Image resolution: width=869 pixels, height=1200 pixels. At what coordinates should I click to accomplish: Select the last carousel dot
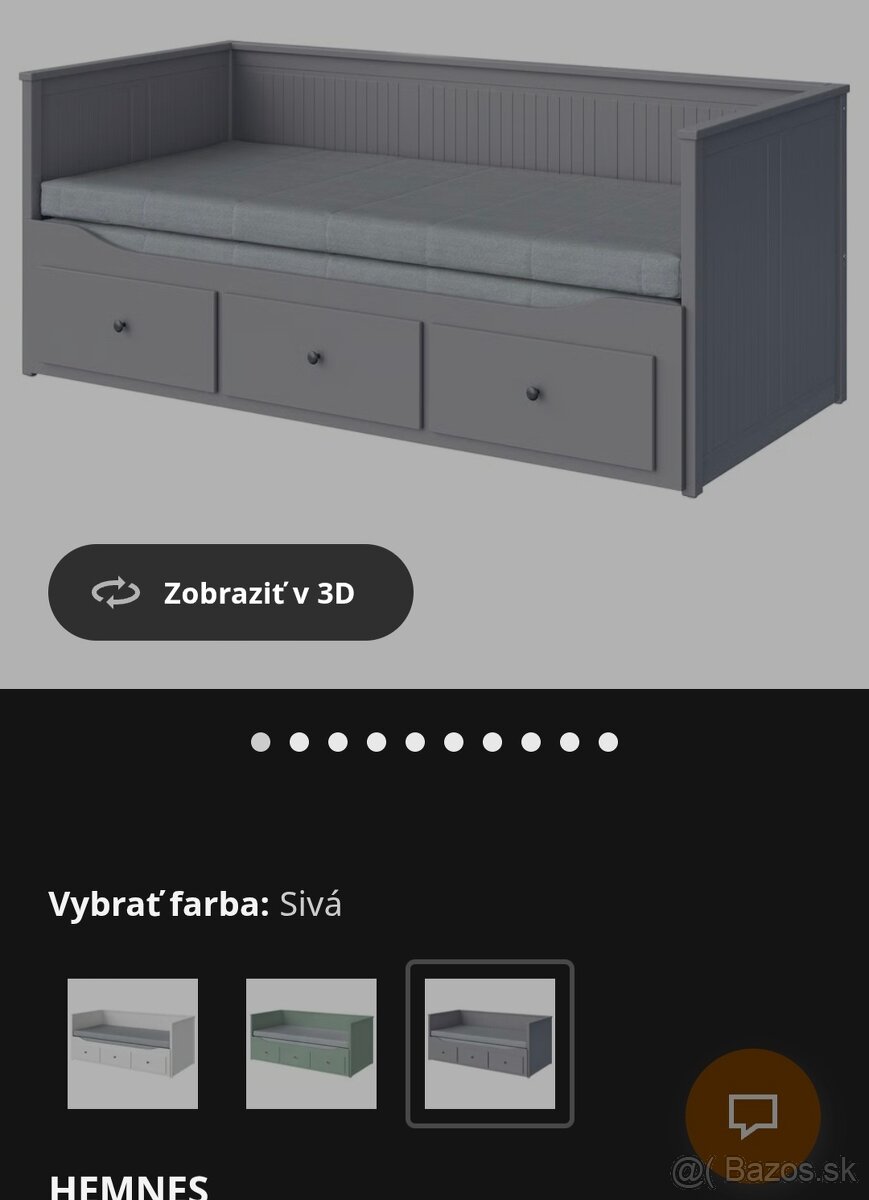click(x=605, y=742)
